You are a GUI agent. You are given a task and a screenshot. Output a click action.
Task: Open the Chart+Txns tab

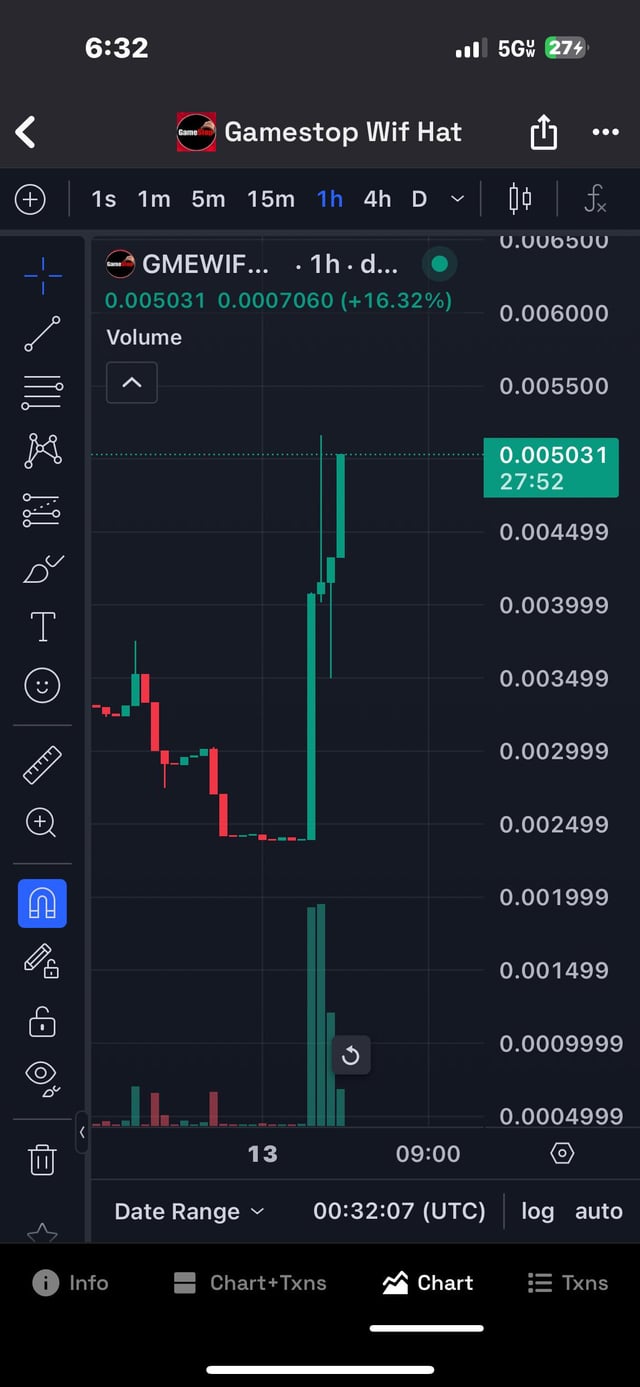(250, 1283)
